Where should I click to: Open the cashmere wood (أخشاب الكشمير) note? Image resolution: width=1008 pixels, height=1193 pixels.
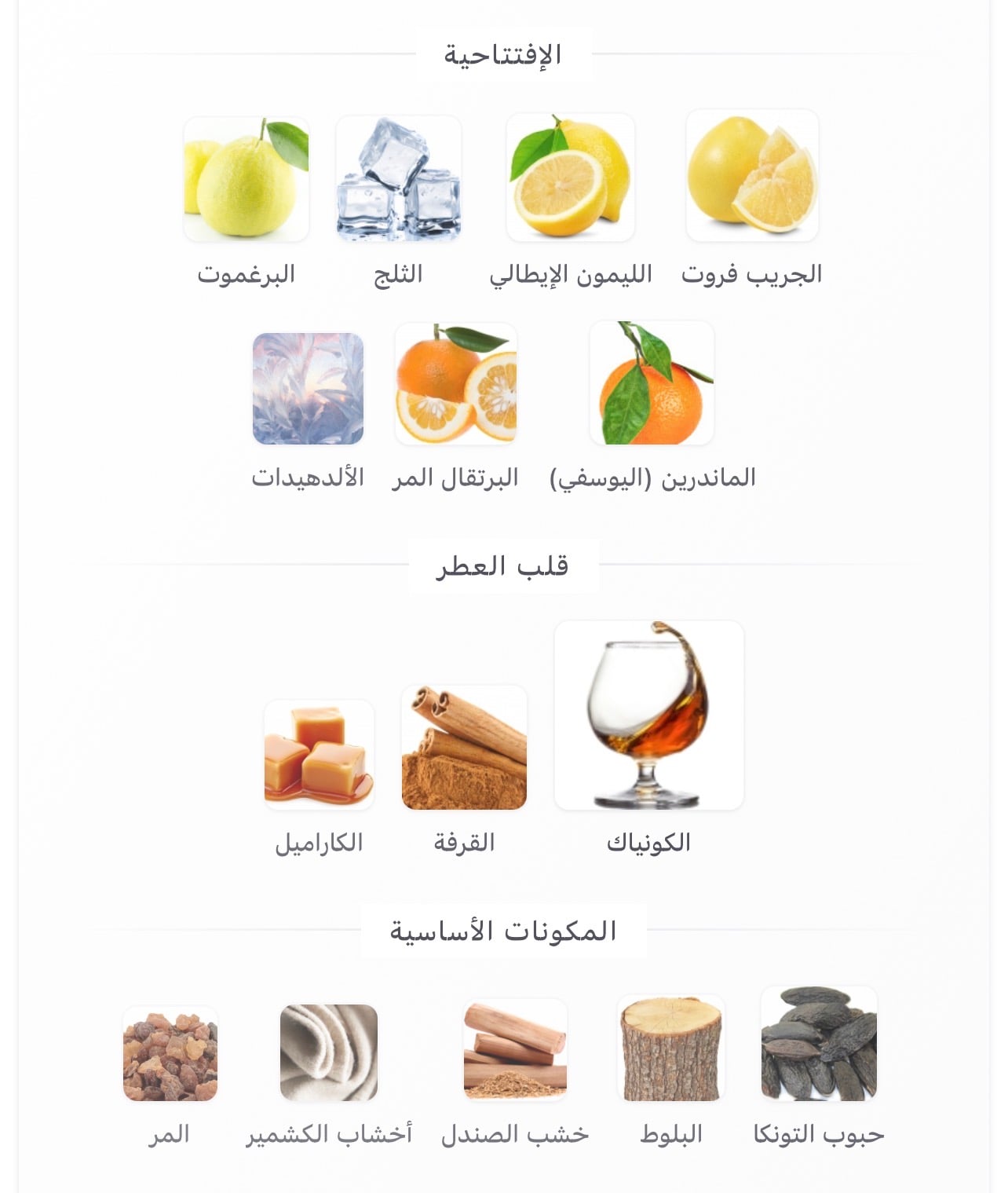tap(329, 1052)
